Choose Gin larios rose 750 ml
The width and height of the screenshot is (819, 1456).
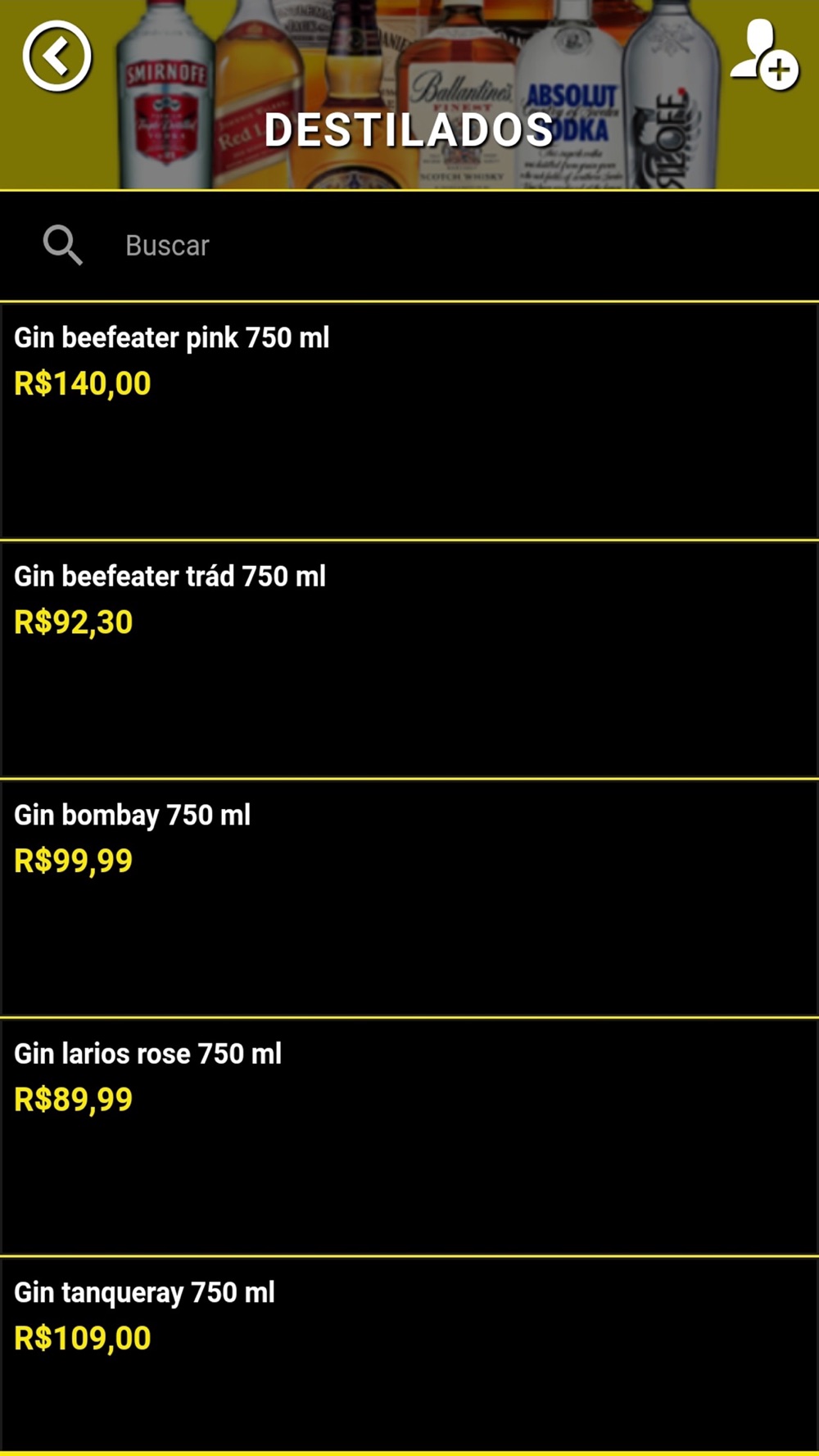[409, 1137]
